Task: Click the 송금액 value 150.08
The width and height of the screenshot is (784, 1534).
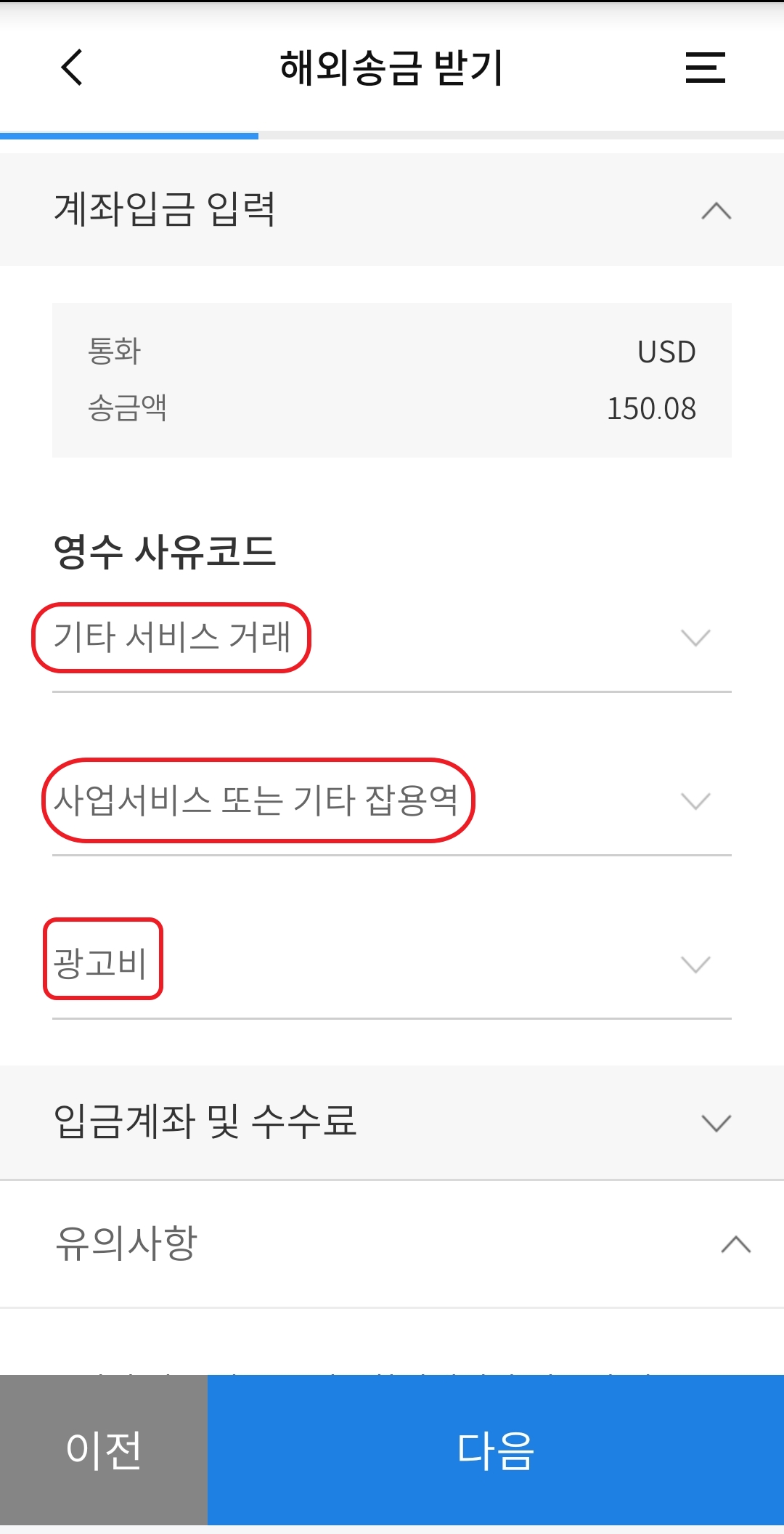Action: (x=651, y=408)
